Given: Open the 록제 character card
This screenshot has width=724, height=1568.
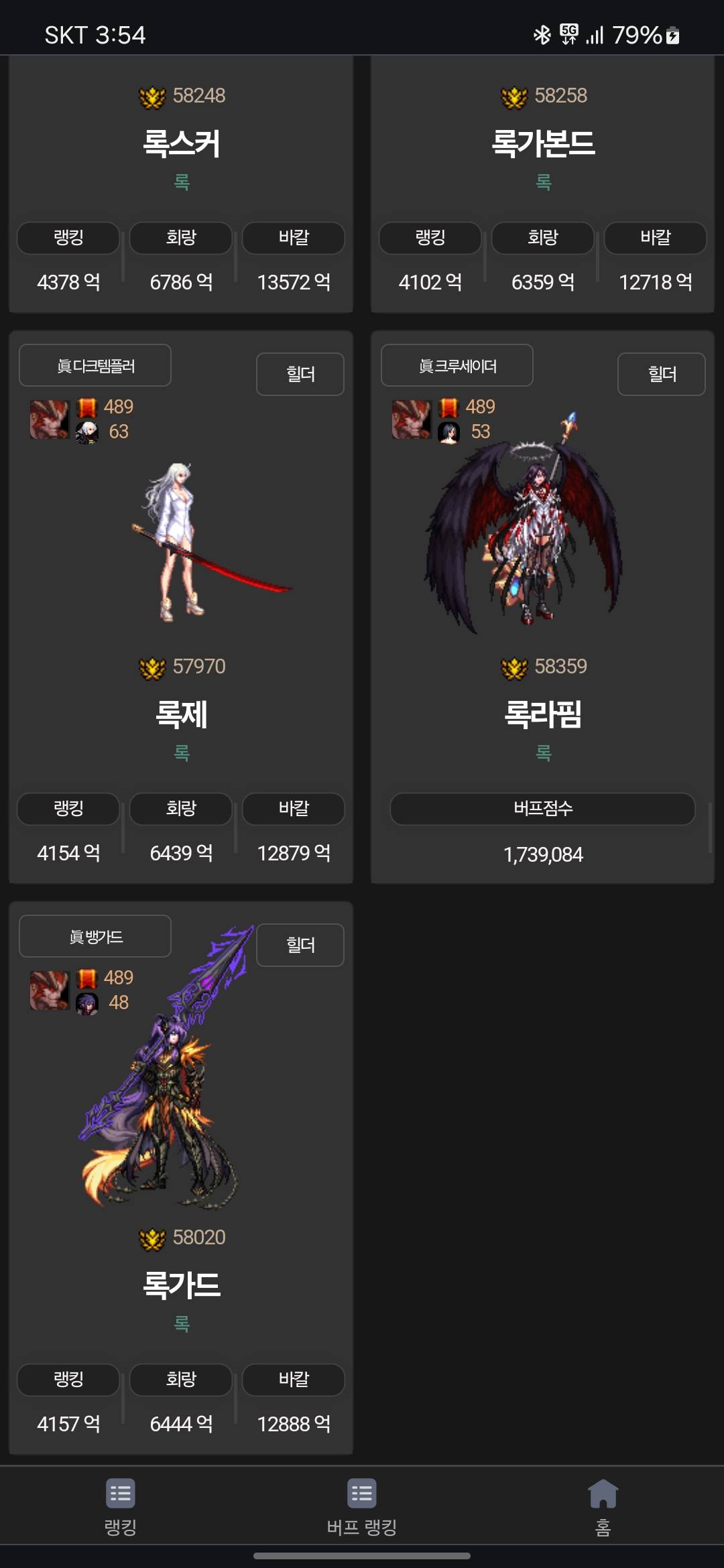Looking at the screenshot, I should click(x=181, y=714).
